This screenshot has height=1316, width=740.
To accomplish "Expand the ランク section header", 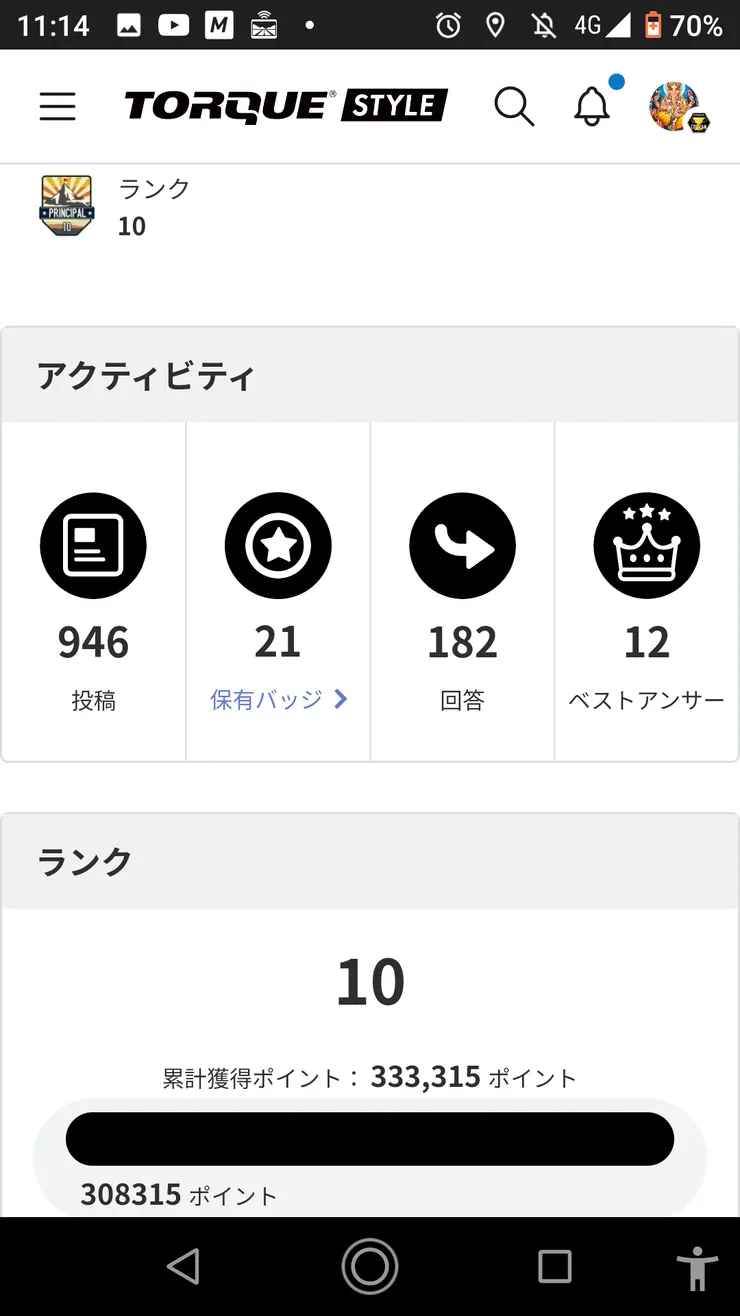I will point(84,860).
